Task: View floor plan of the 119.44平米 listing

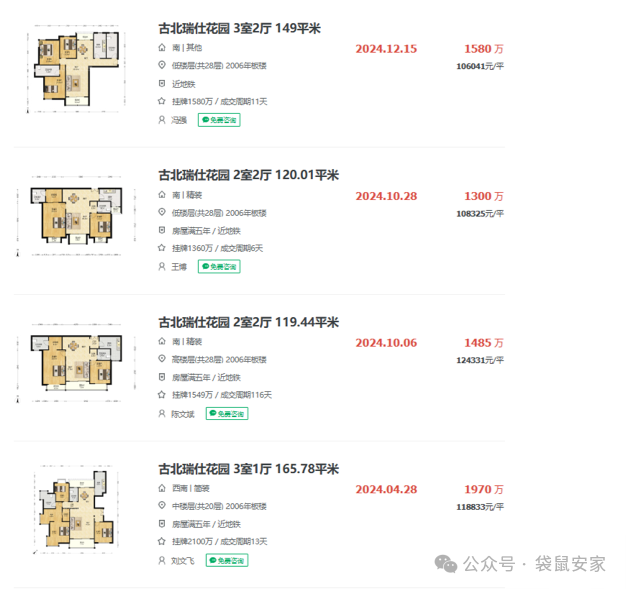Action: (x=78, y=361)
